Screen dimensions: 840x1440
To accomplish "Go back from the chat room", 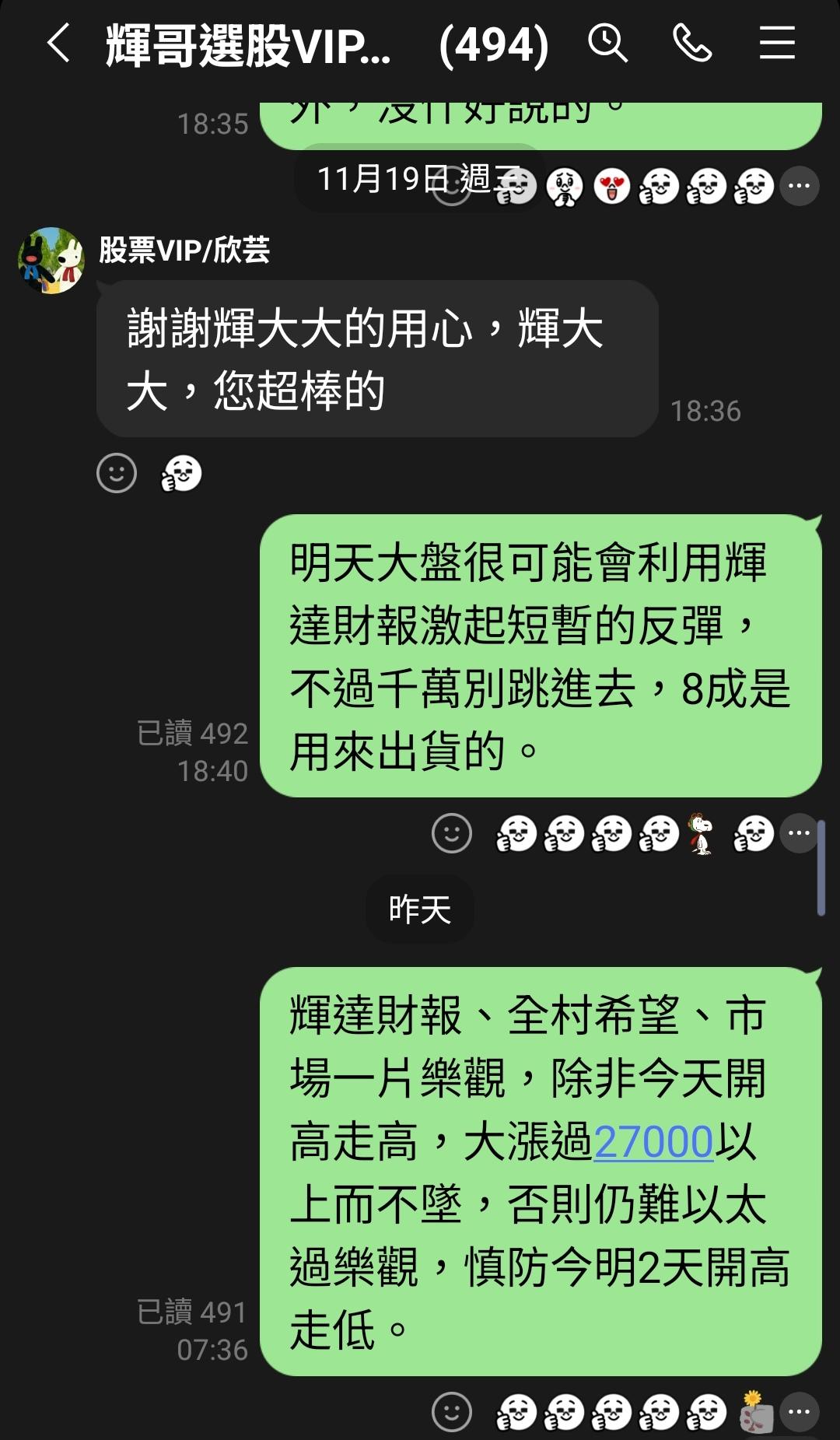I will [59, 44].
